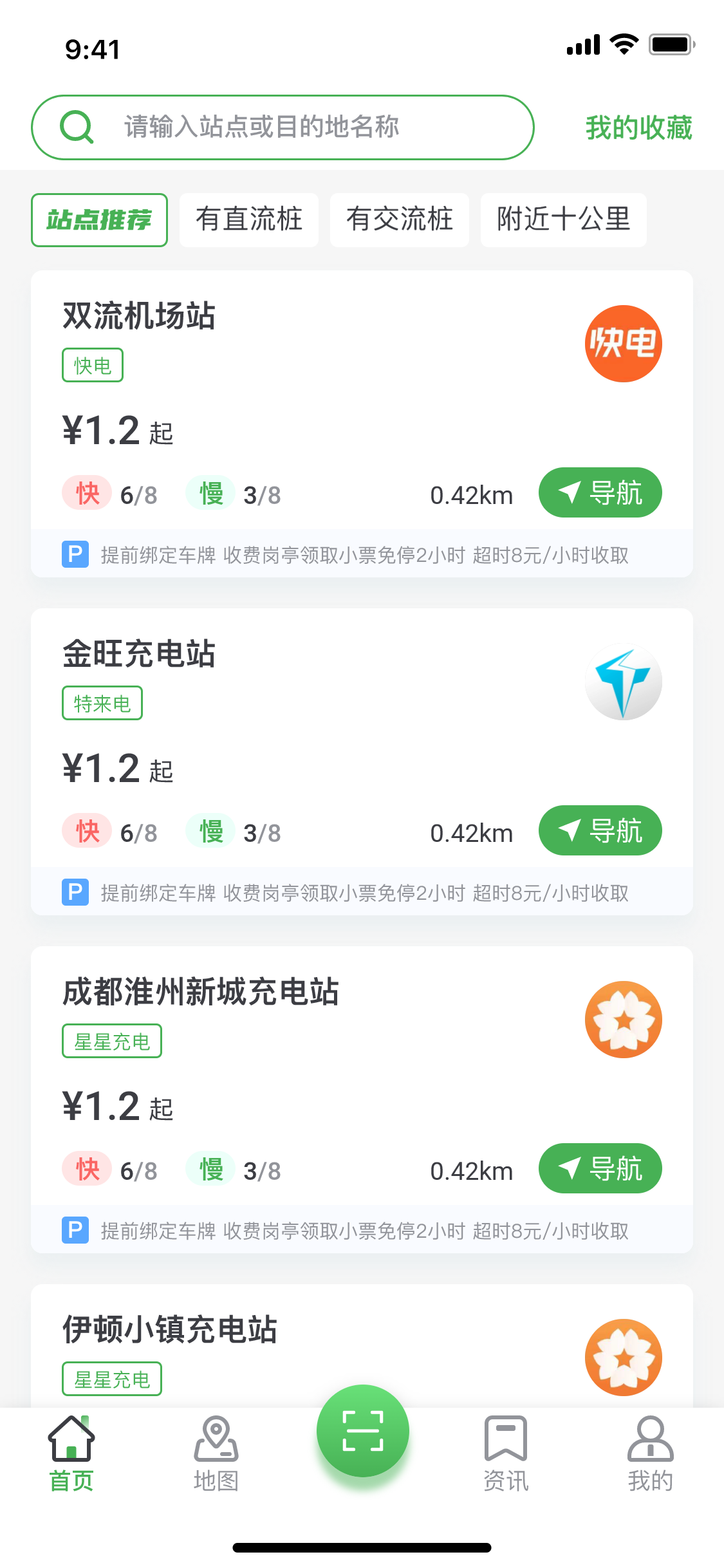The width and height of the screenshot is (724, 1568).
Task: Launch the green scan button
Action: point(363,1431)
